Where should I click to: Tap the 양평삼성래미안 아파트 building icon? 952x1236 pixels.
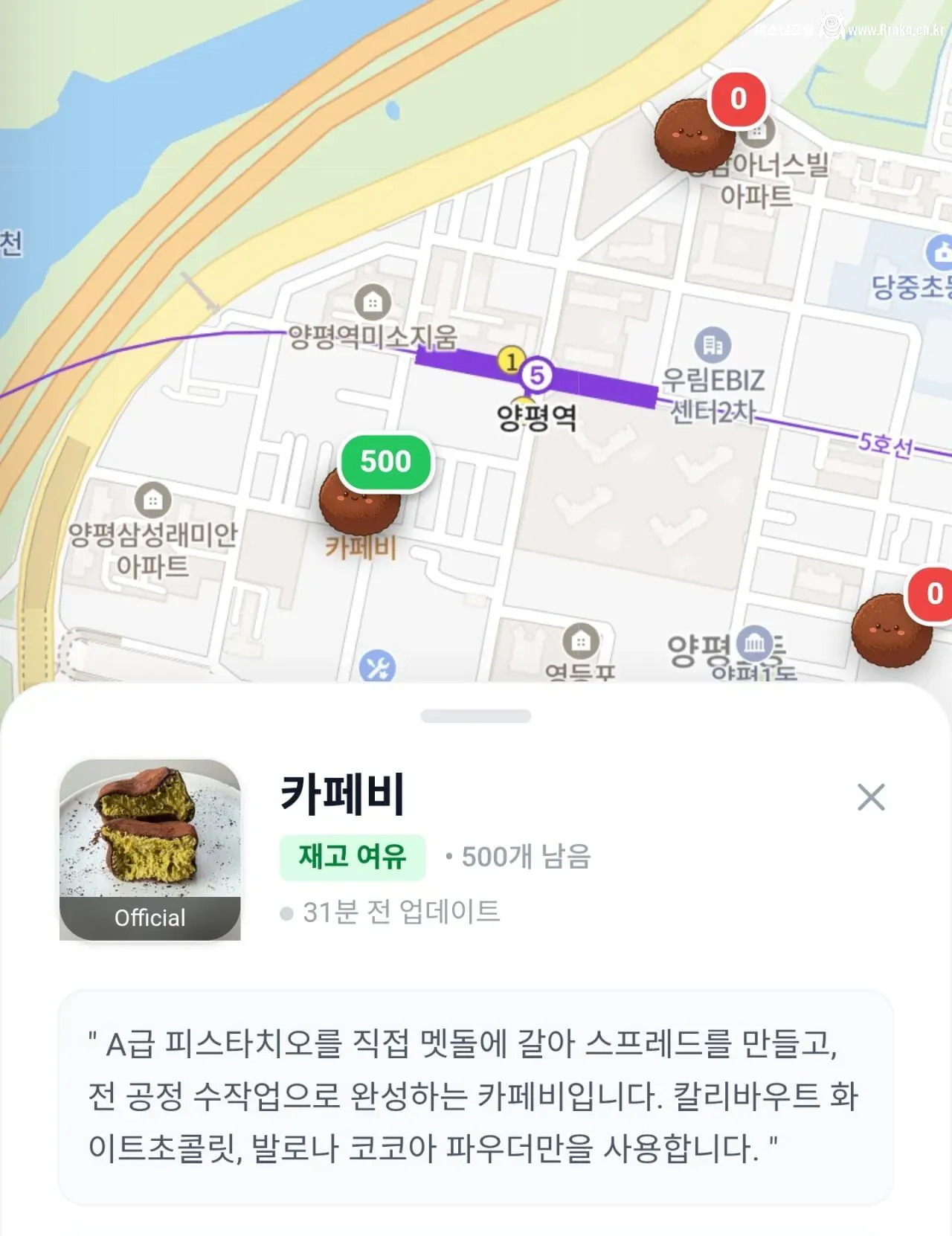pos(155,500)
